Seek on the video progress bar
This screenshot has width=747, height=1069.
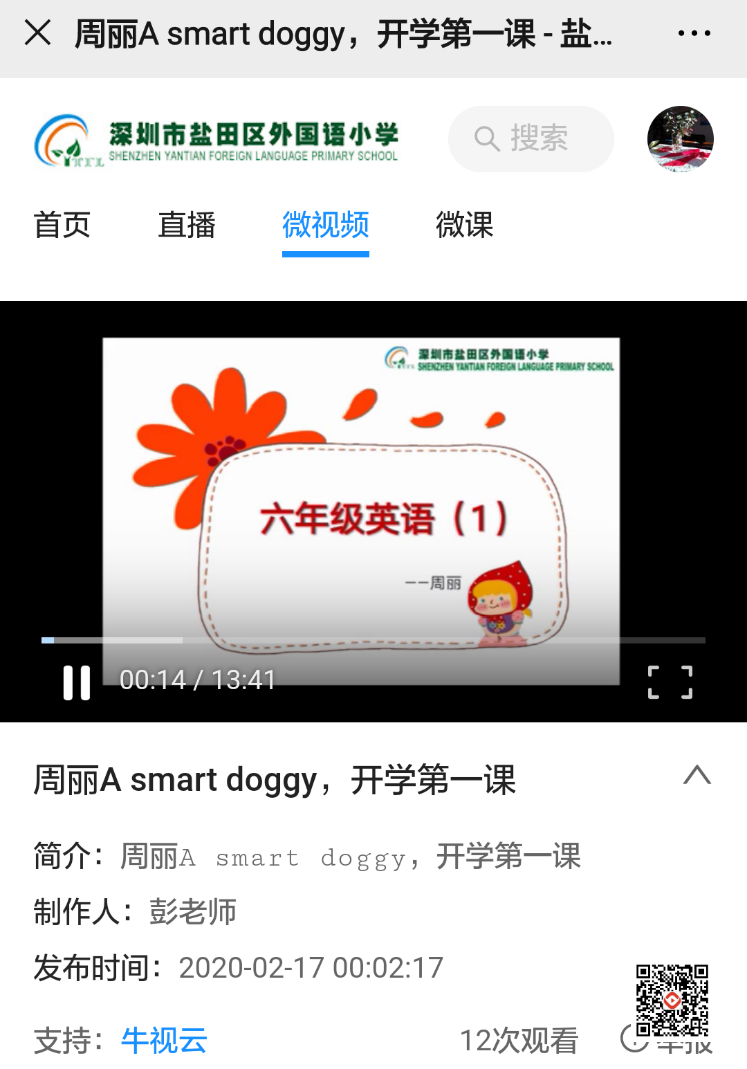point(372,640)
